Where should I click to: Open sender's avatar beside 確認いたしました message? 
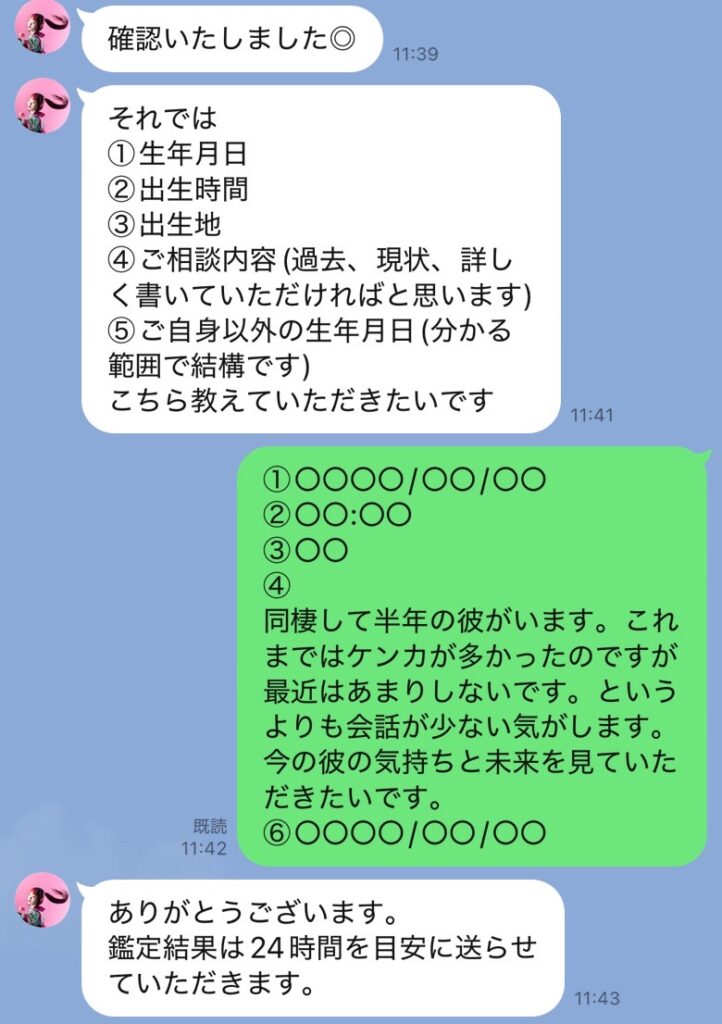(x=44, y=26)
